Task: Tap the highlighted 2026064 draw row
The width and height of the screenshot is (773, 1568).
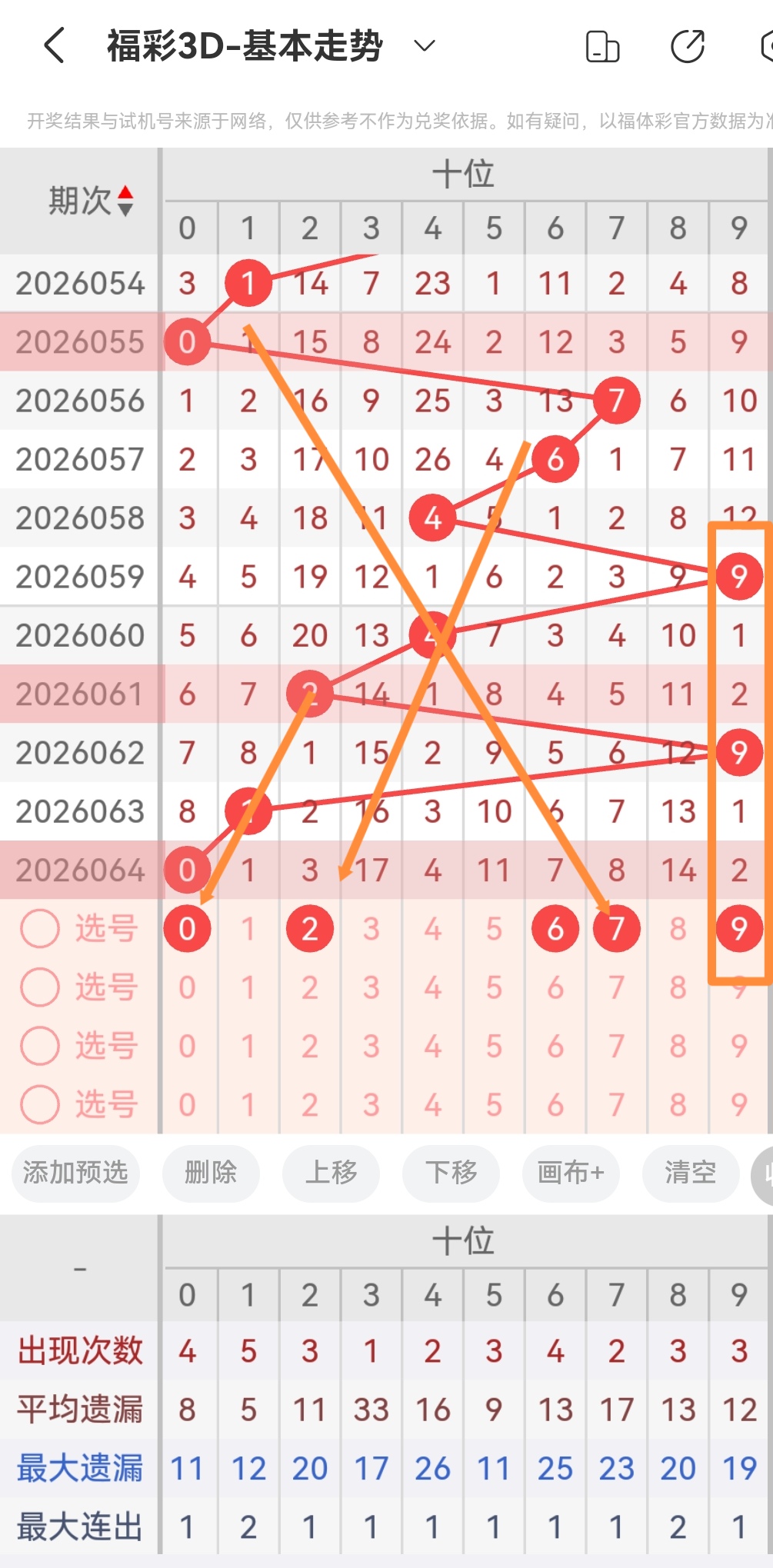Action: click(79, 869)
